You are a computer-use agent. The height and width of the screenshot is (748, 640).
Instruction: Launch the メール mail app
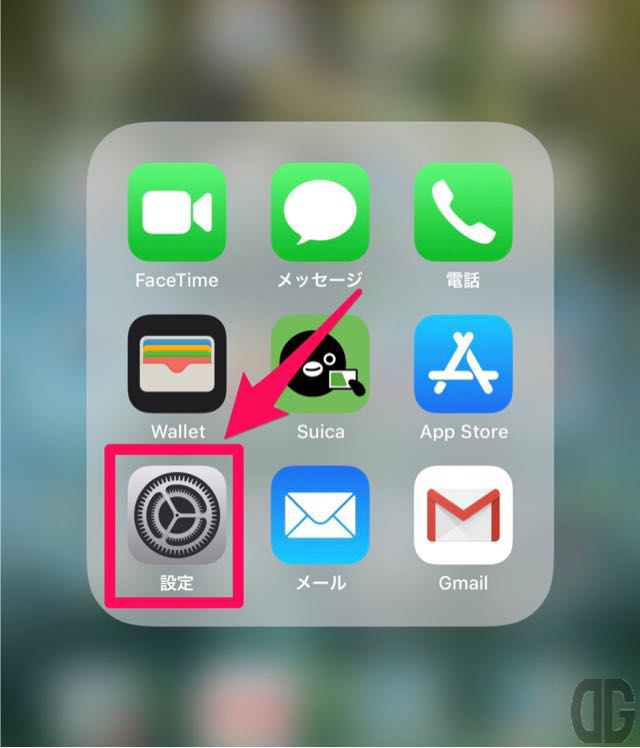[x=320, y=515]
